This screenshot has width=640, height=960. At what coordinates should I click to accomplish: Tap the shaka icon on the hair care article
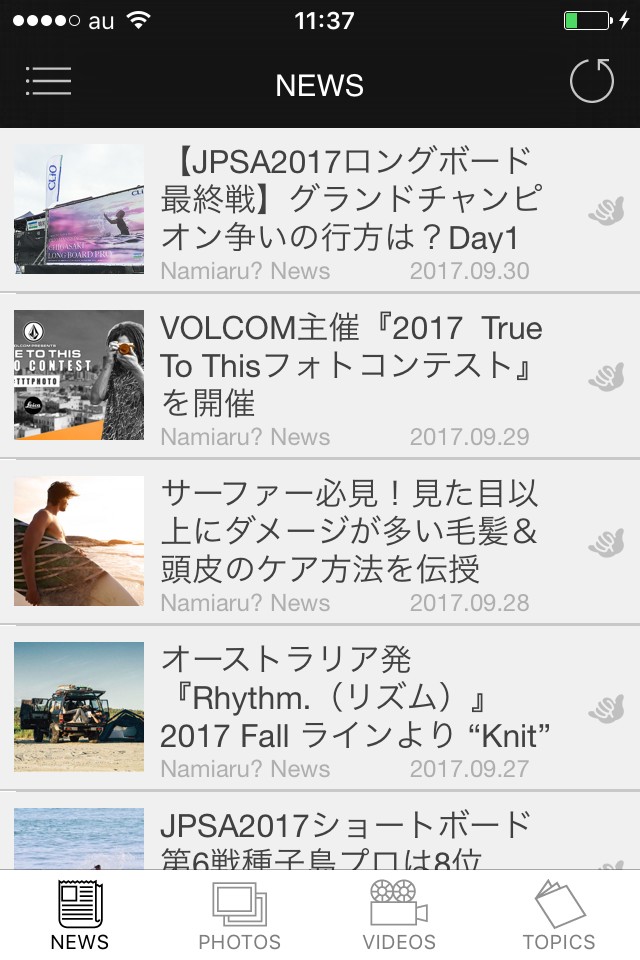(x=606, y=544)
